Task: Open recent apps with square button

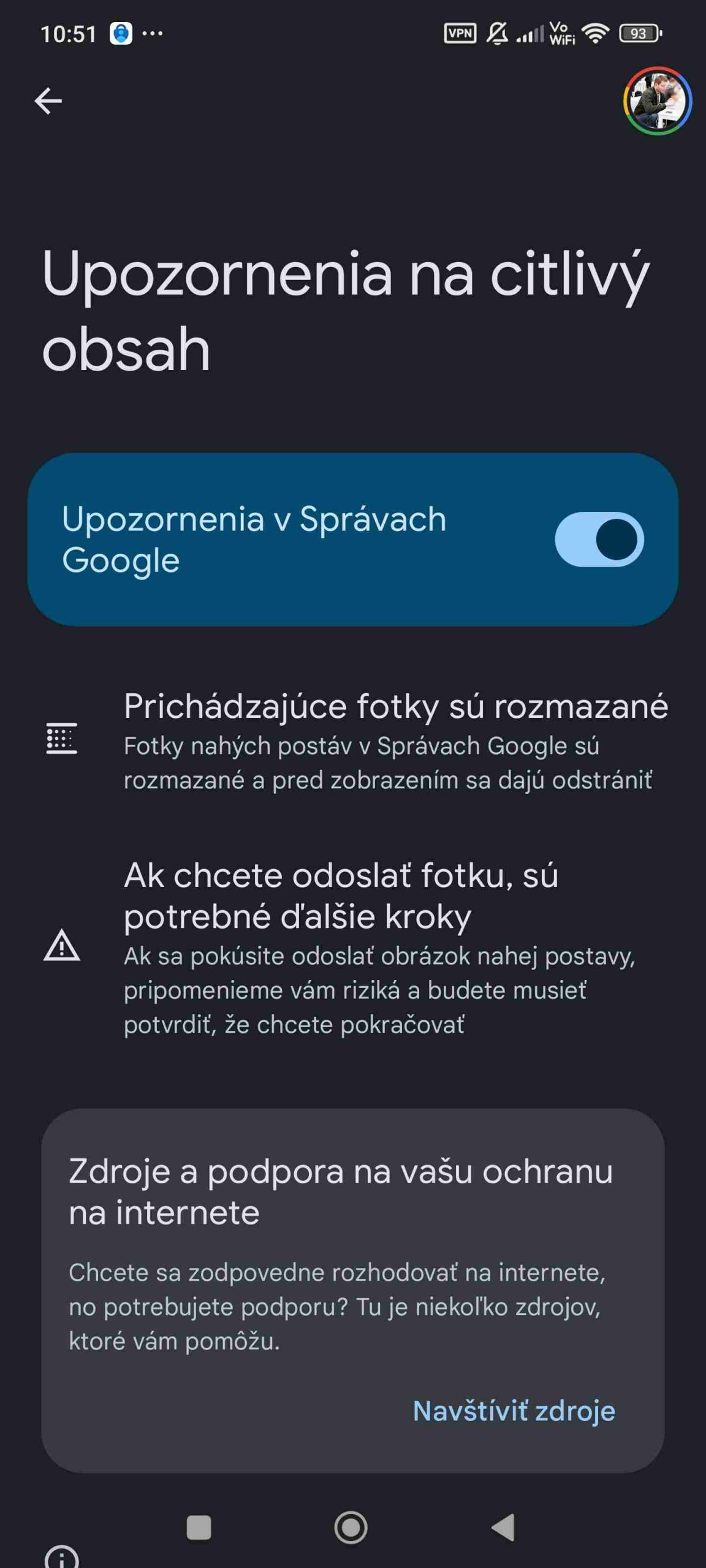Action: click(x=199, y=1527)
